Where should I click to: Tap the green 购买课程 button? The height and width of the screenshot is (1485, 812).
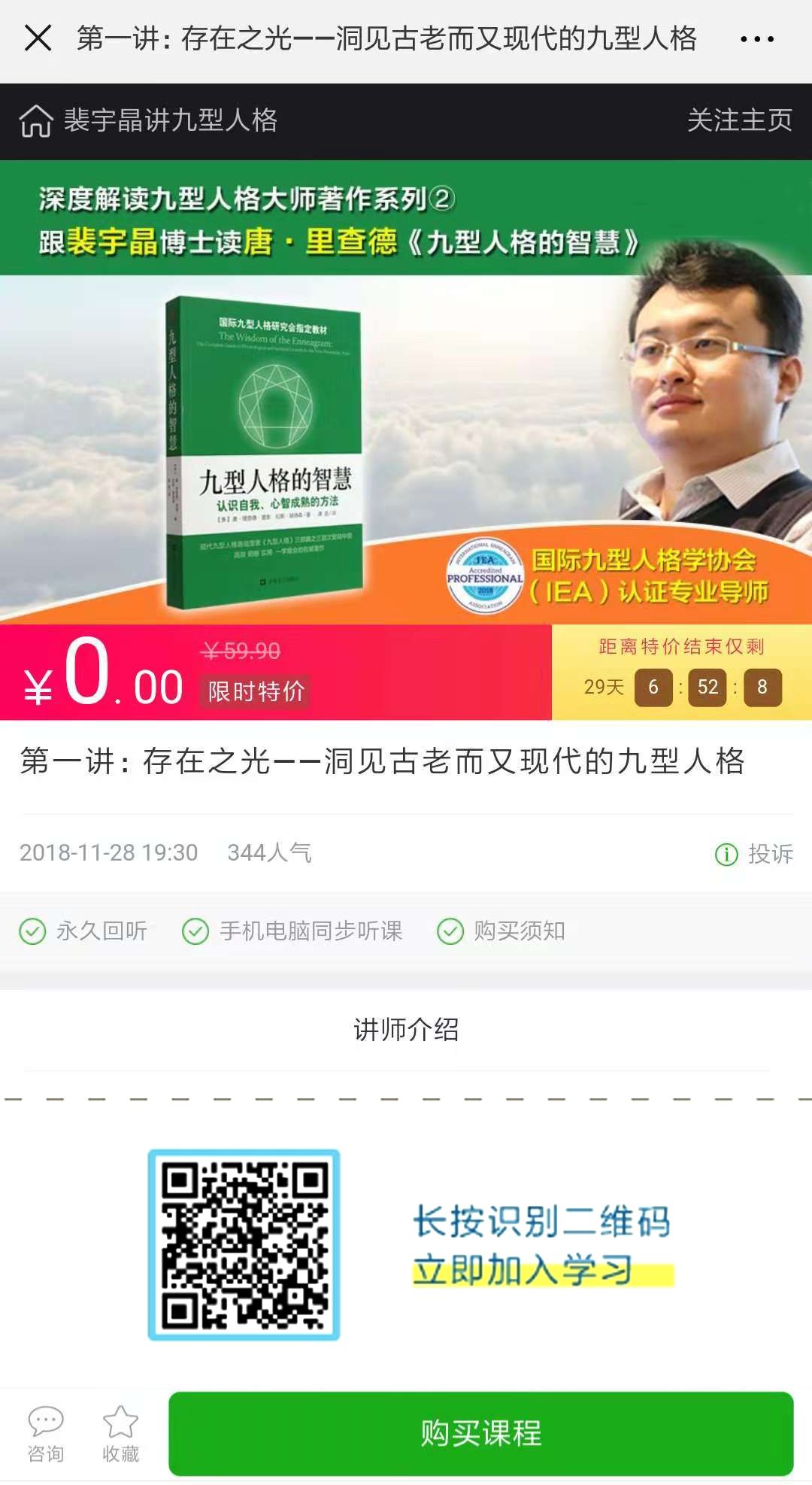pos(480,1433)
